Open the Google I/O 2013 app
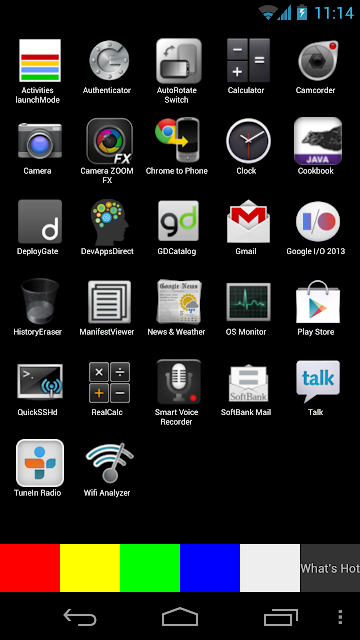Image resolution: width=360 pixels, height=640 pixels. coord(316,227)
